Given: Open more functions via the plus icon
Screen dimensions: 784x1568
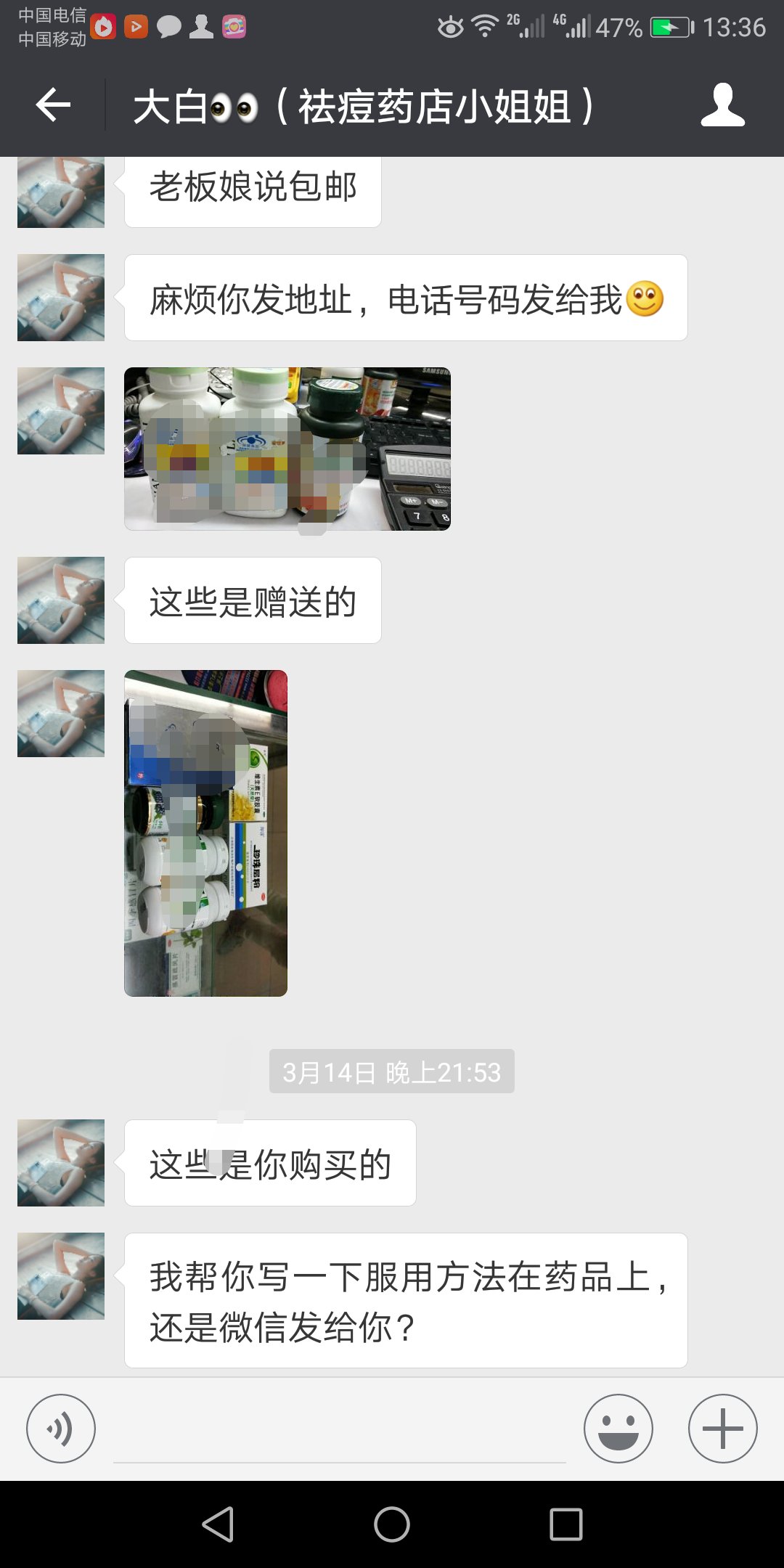Looking at the screenshot, I should (721, 1427).
